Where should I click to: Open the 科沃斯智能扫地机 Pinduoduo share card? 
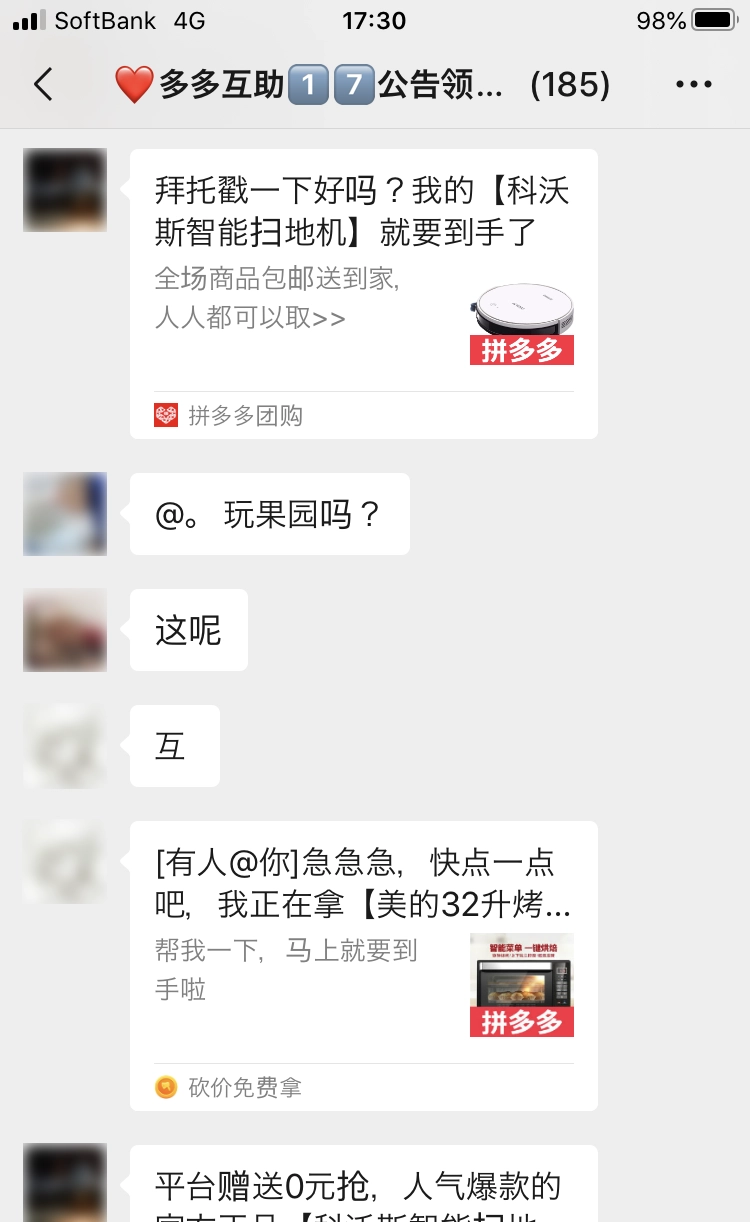[363, 293]
